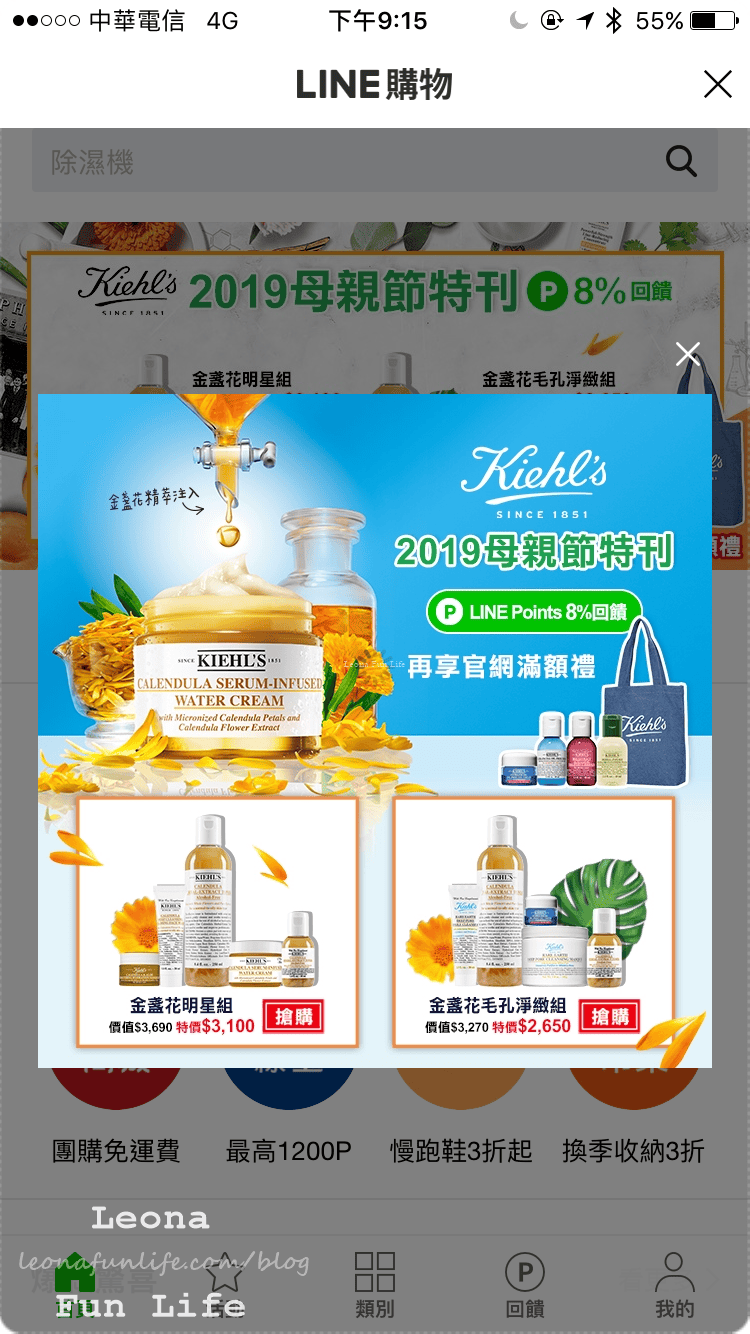Close the LINE購物 page

click(x=717, y=84)
